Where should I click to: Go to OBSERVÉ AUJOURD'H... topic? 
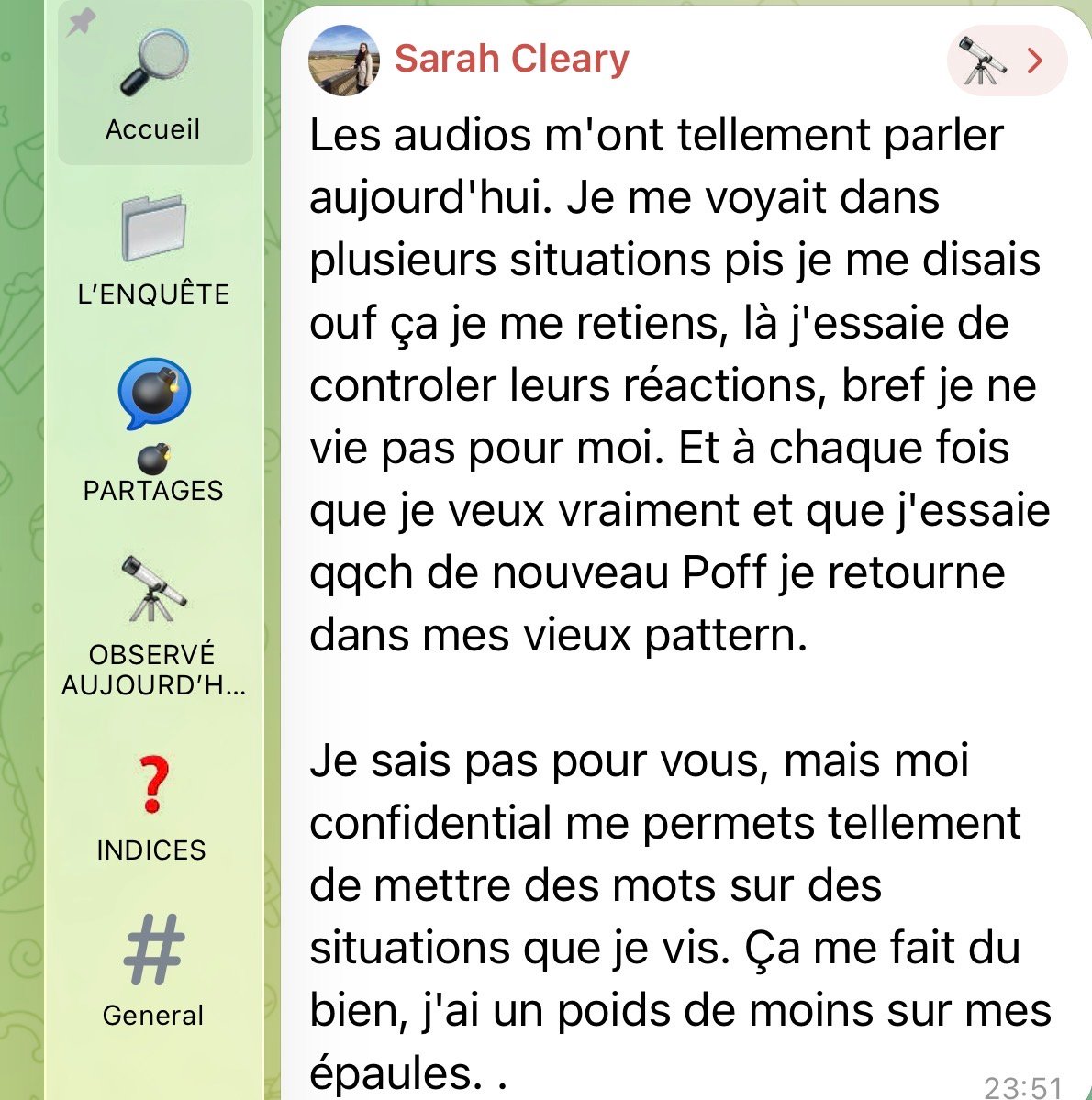[153, 626]
